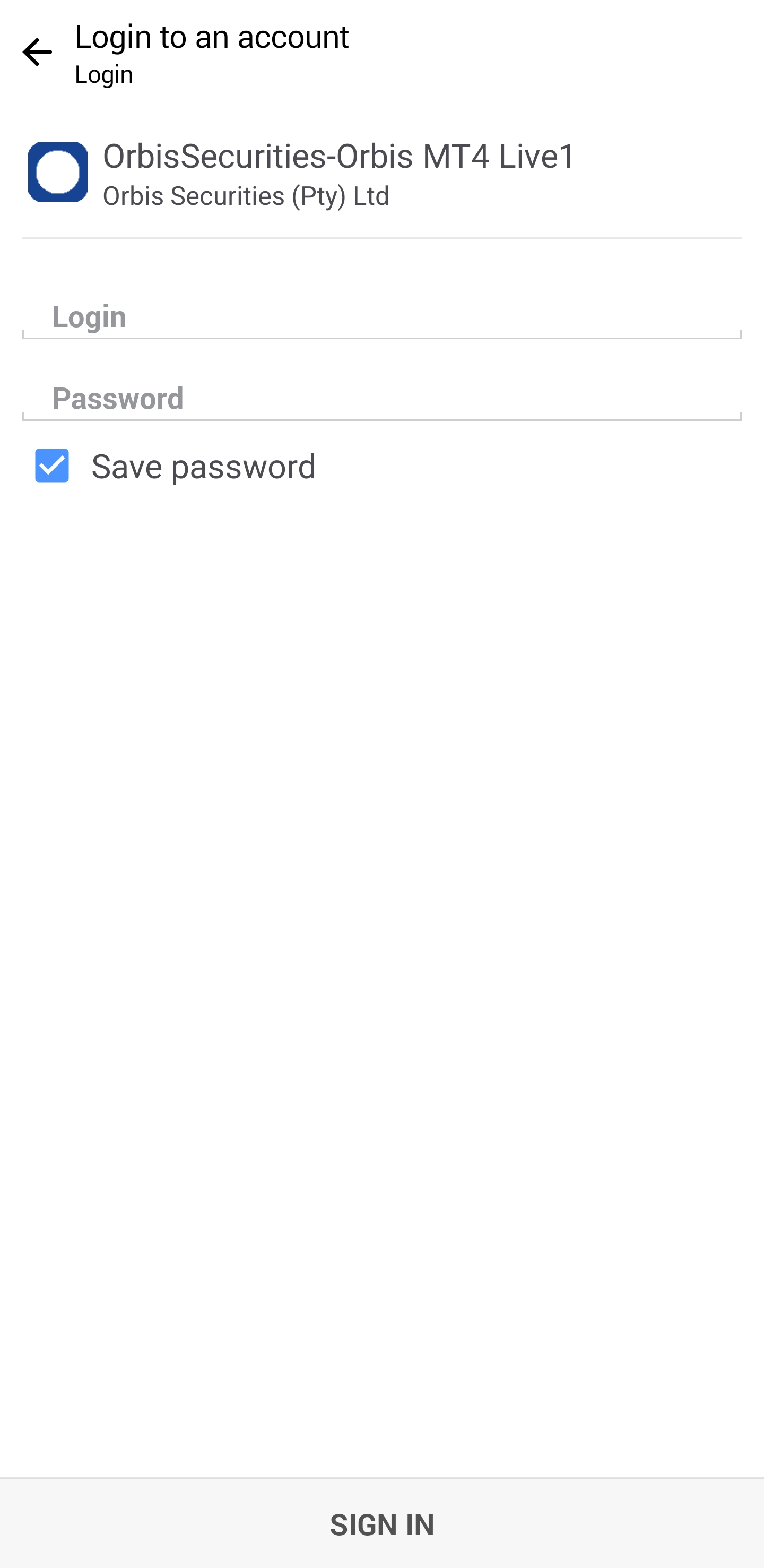Uncheck the Save password checkbox
764x1568 pixels.
click(x=51, y=466)
